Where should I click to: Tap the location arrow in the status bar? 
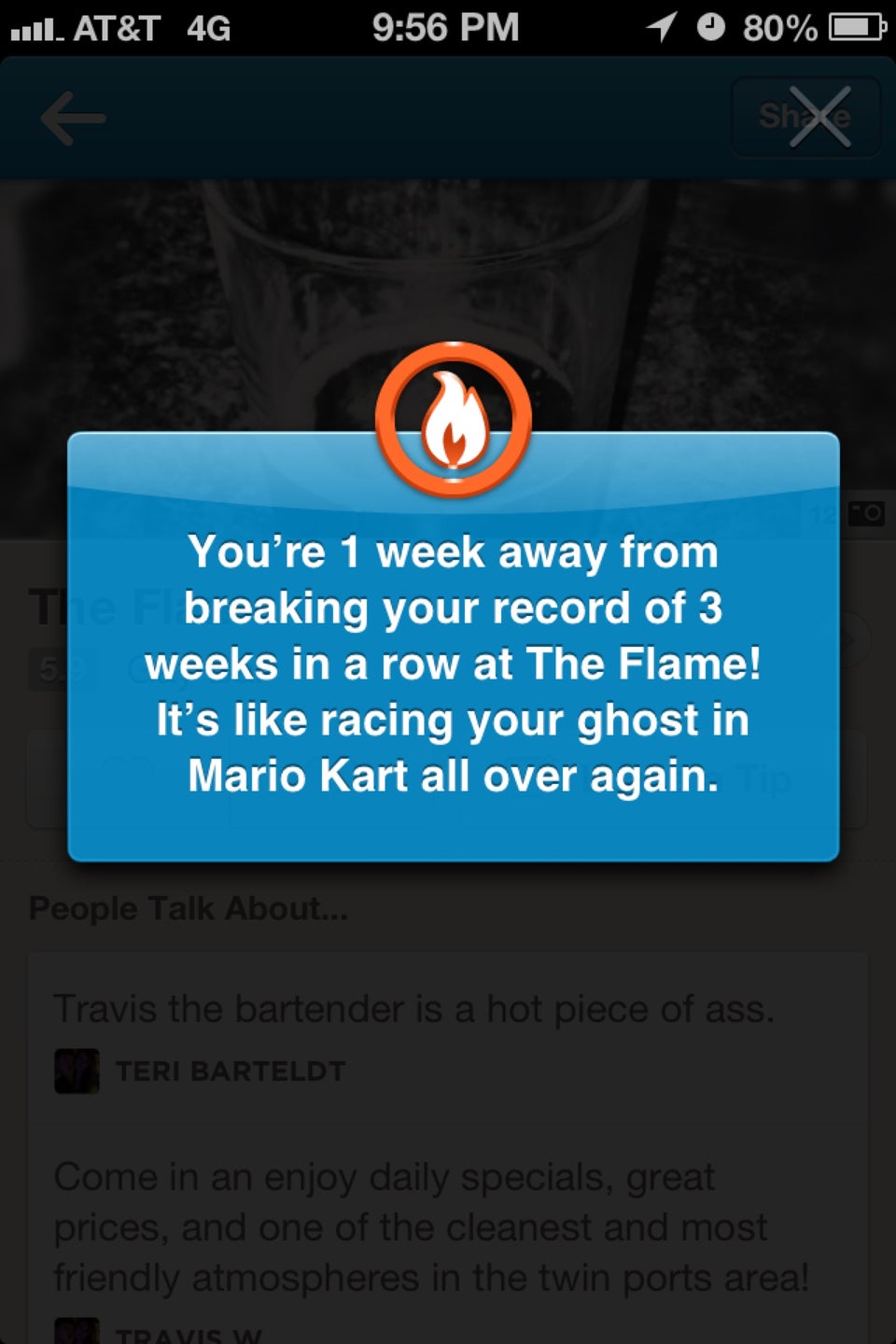662,28
